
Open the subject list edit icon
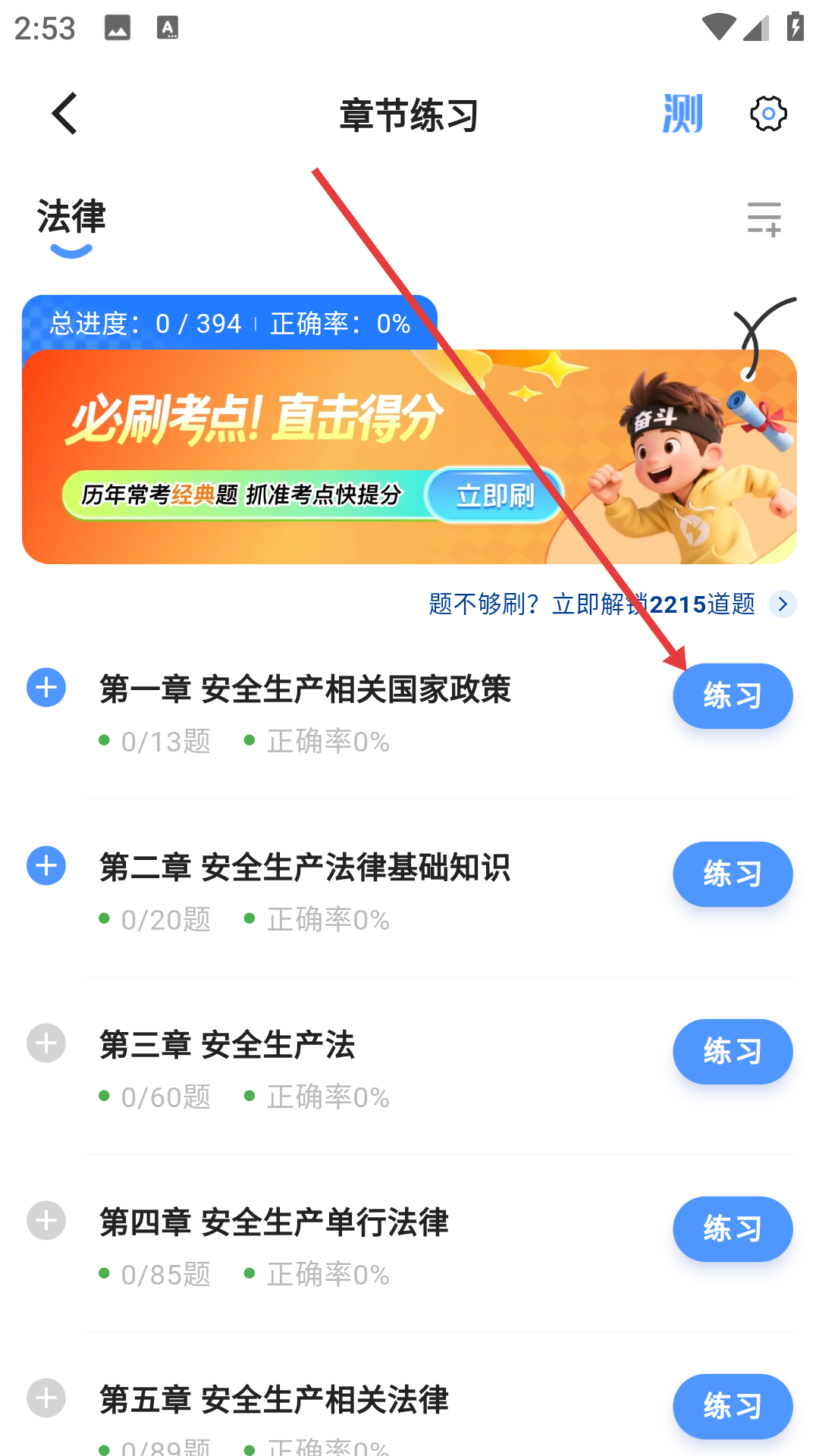[764, 219]
